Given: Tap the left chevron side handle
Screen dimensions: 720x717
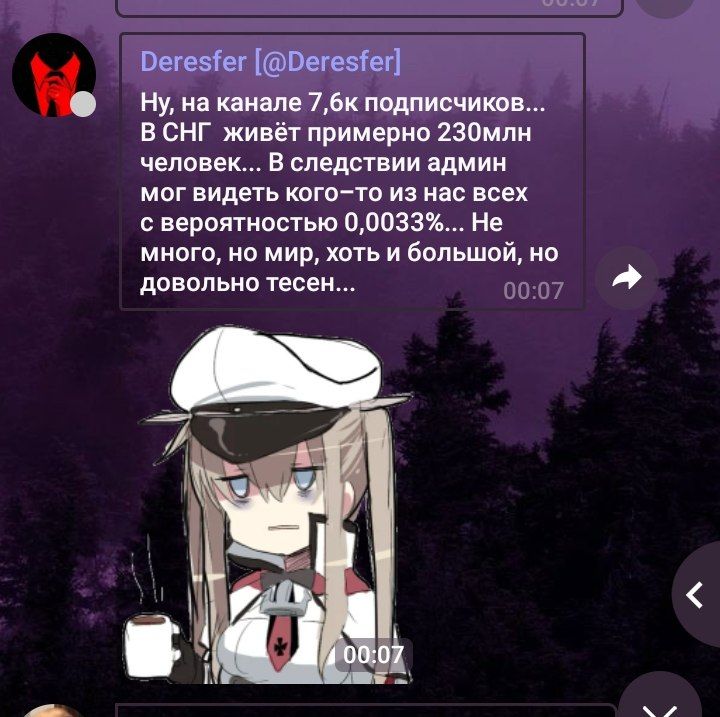Looking at the screenshot, I should 697,596.
